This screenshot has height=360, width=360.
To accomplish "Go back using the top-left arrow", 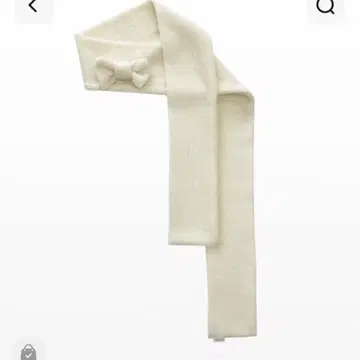I will 33,6.
